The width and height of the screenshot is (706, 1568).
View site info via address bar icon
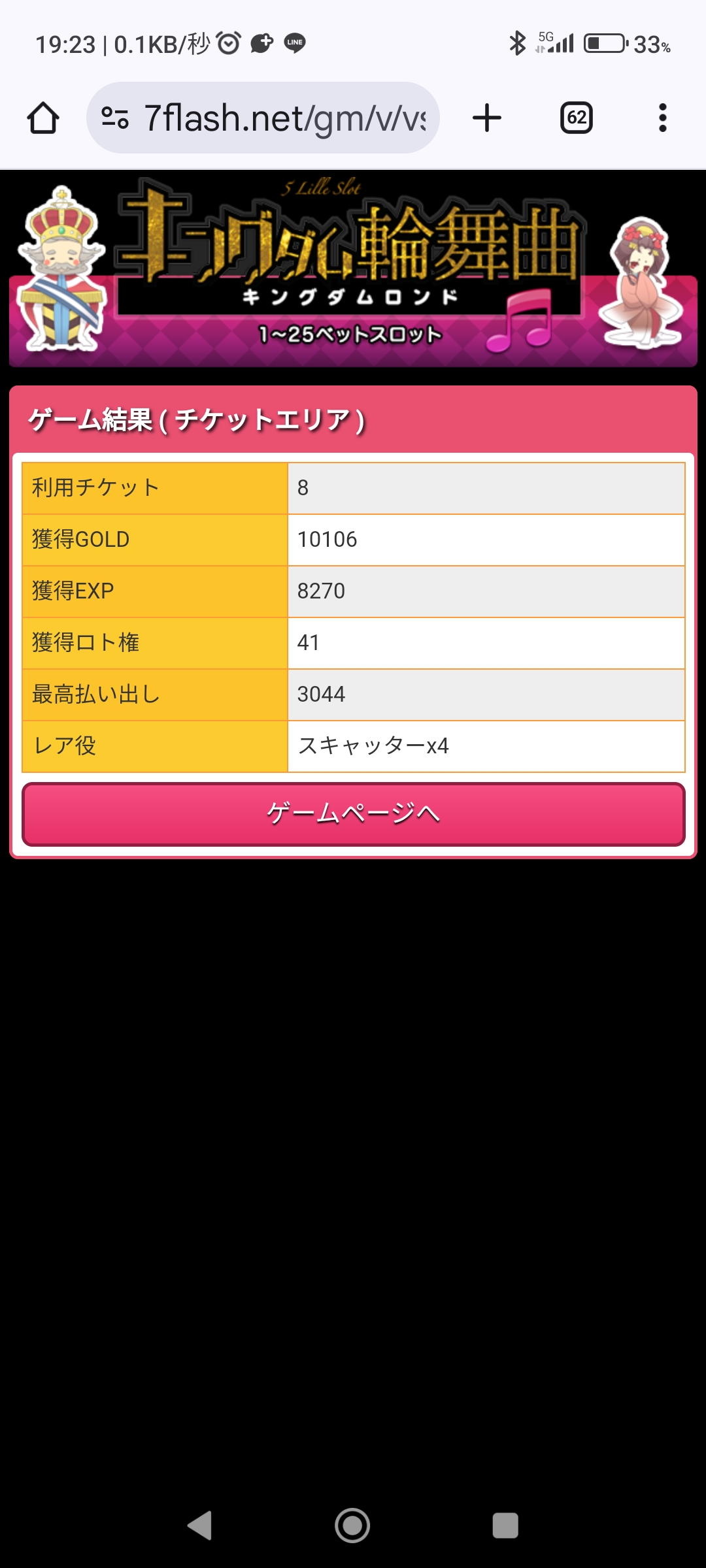[x=115, y=118]
